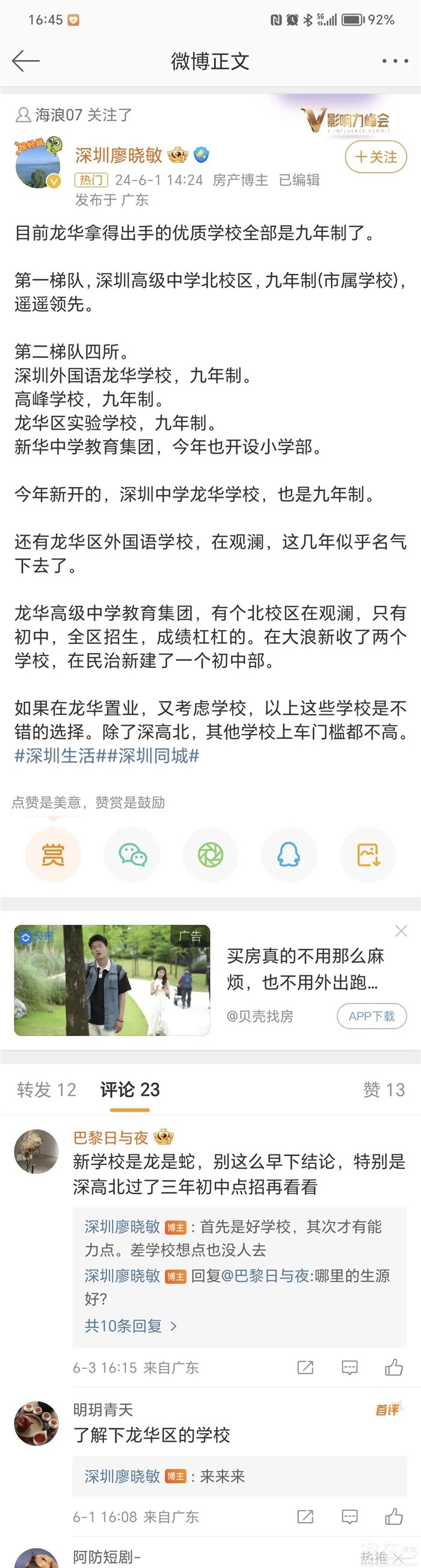Forward 巴黎日与夜's comment
This screenshot has height=1568, width=421.
point(306,1368)
